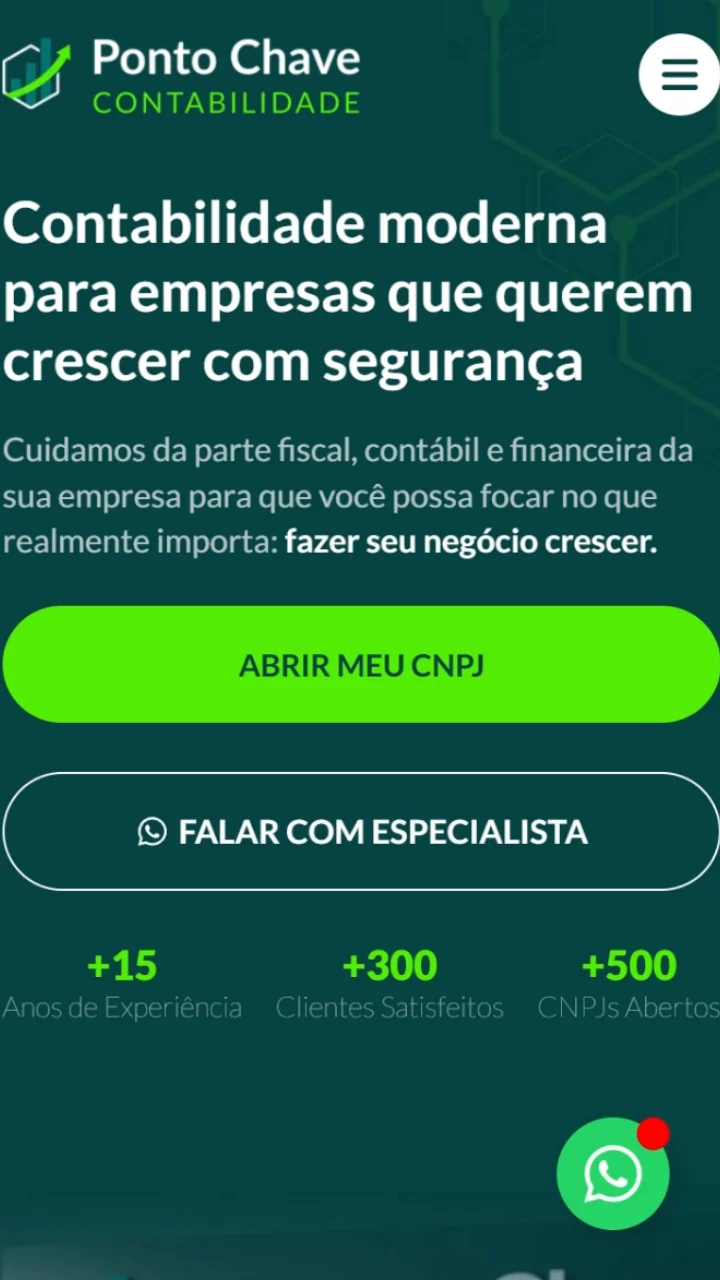Screen dimensions: 720x1280
Task: Tap the Ponto Chave Contabilidade logo
Action: pyautogui.click(x=182, y=75)
